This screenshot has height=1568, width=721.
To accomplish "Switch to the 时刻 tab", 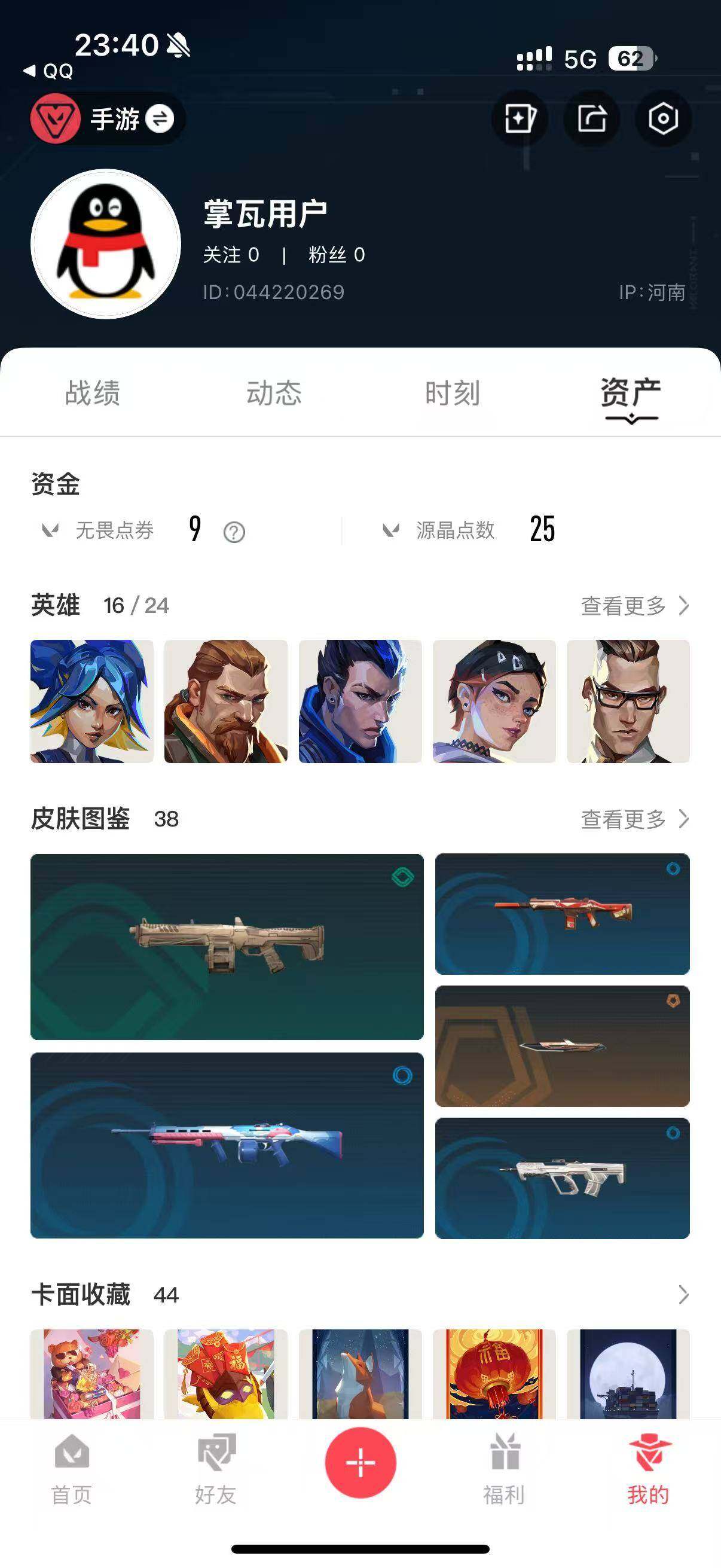I will coord(453,393).
